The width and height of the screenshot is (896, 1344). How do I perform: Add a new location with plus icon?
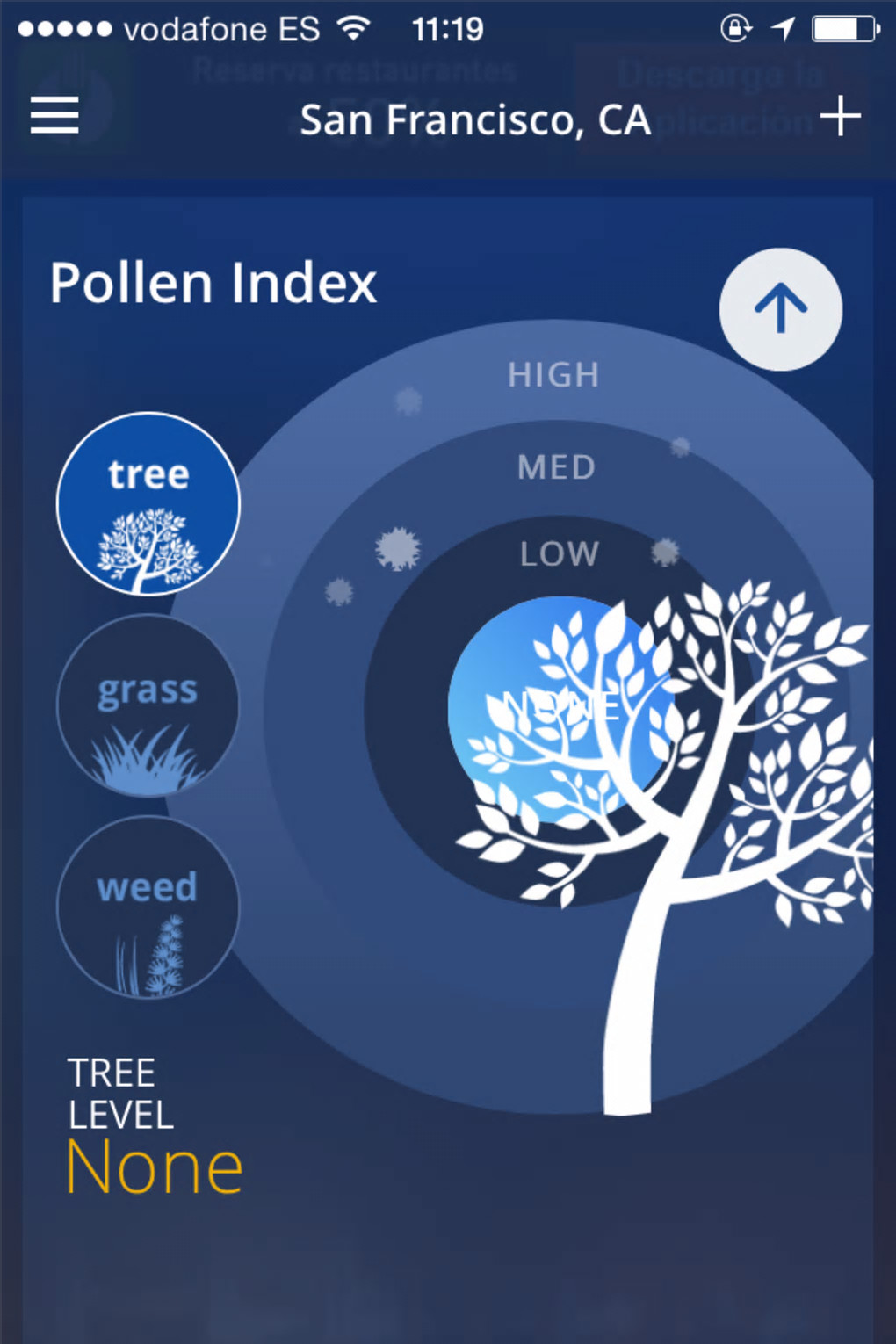point(840,116)
